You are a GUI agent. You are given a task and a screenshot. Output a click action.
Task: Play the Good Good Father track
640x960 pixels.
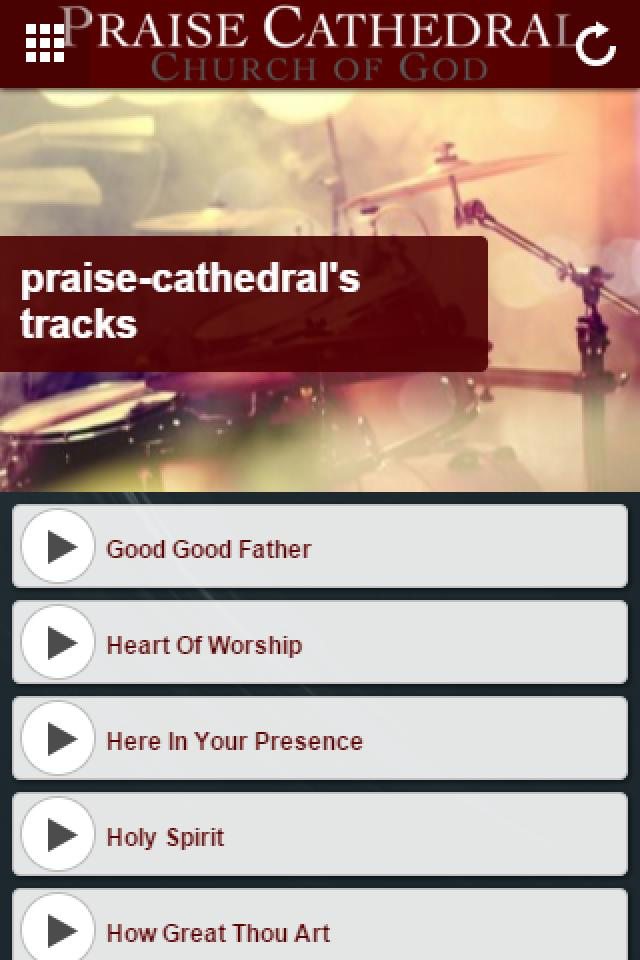[58, 546]
